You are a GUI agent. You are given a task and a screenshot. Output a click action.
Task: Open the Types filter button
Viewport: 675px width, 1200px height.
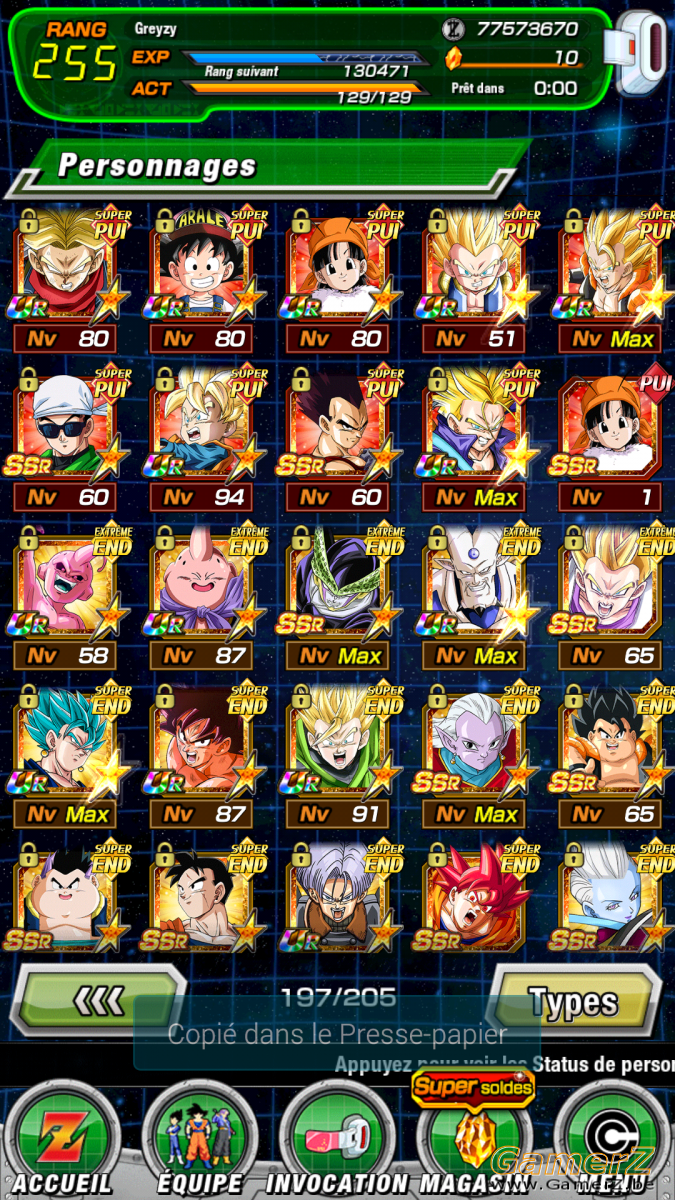point(574,1001)
